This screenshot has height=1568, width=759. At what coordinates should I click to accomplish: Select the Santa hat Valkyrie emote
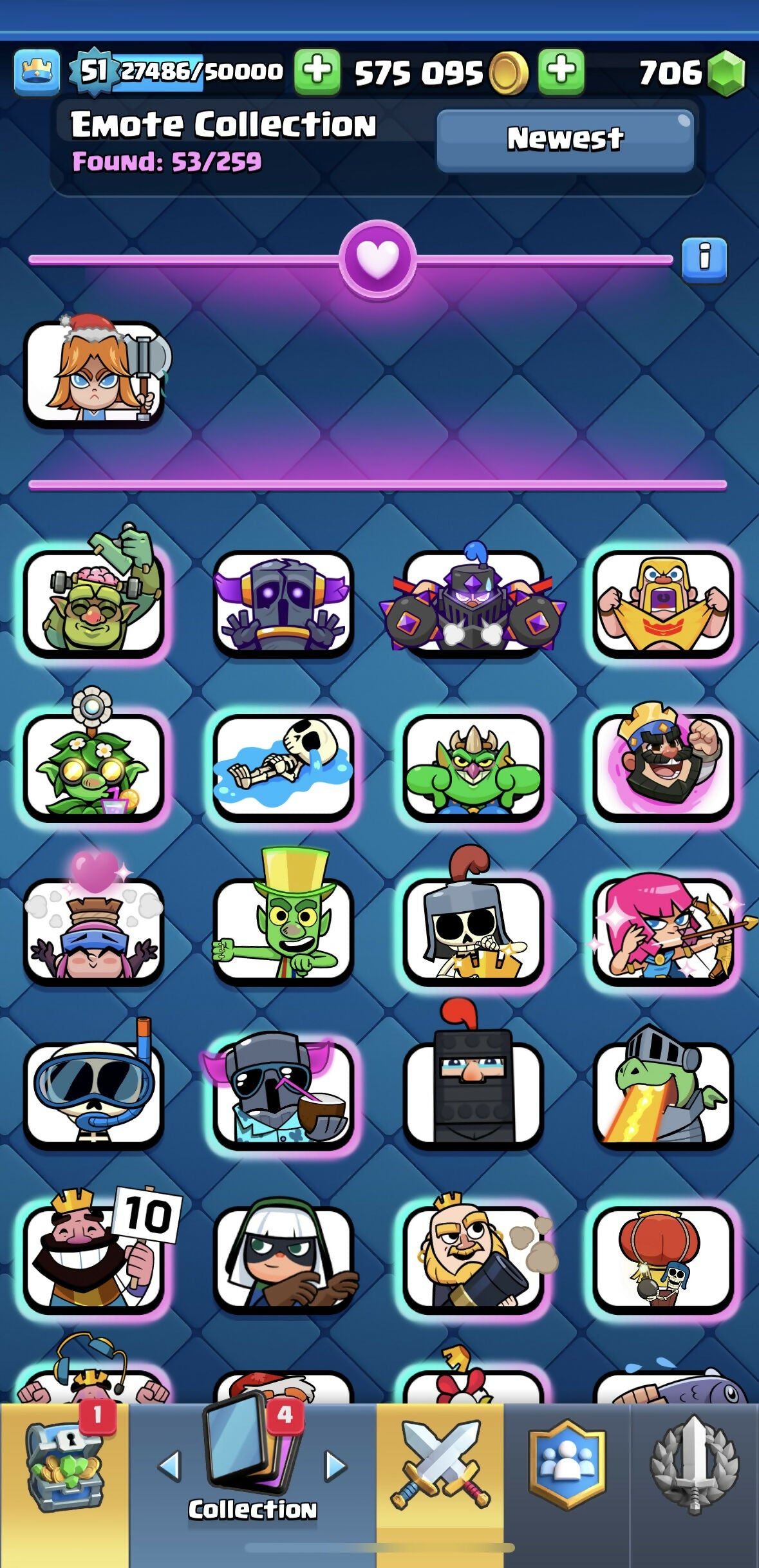(x=95, y=373)
